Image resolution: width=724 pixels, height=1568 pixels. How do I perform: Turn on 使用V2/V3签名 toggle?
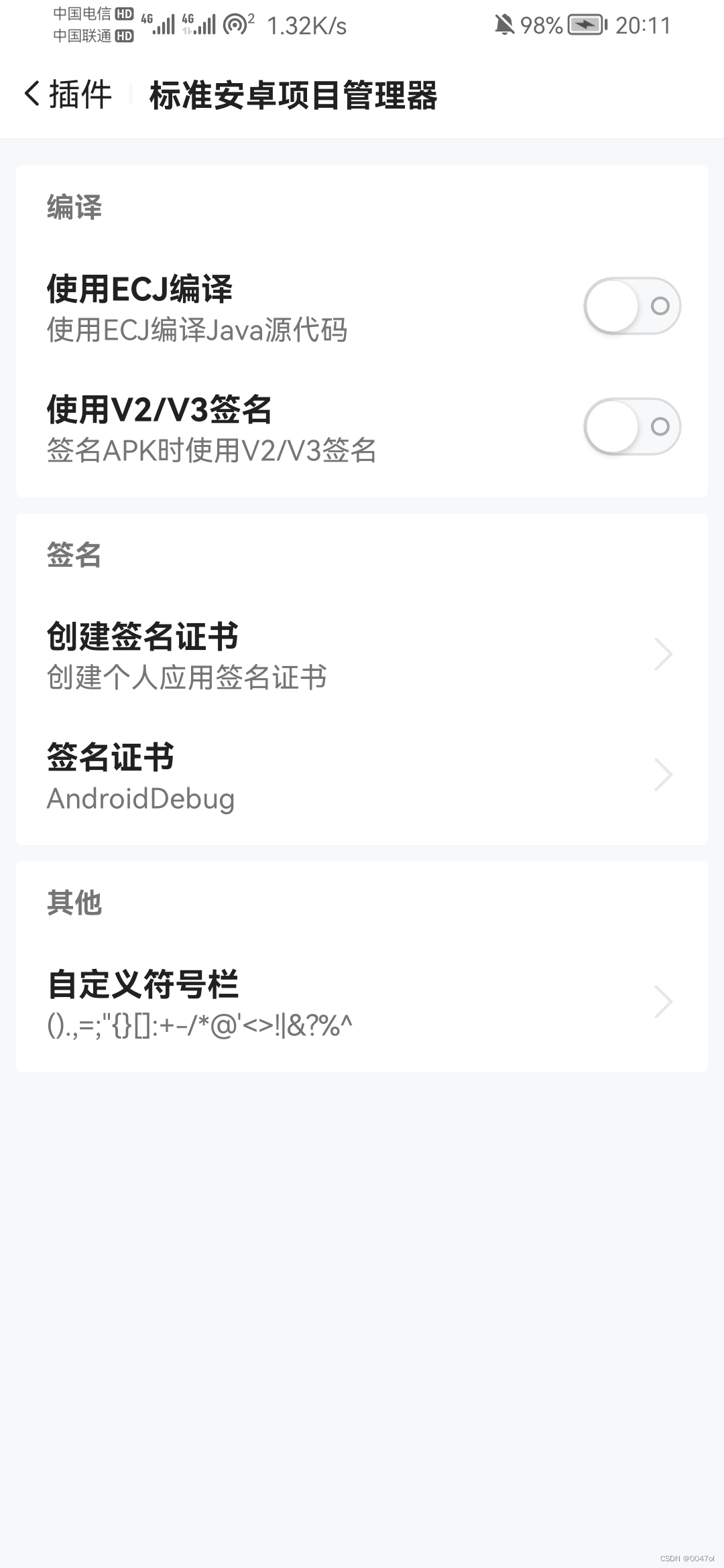(x=631, y=427)
